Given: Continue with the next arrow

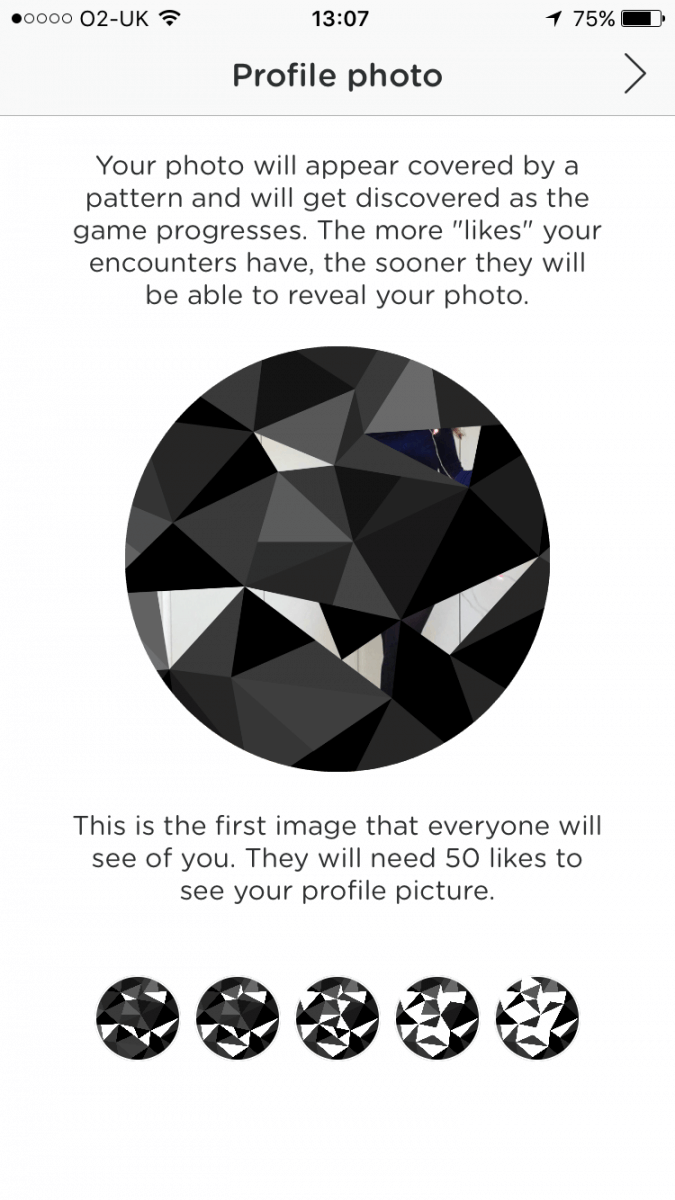Looking at the screenshot, I should tap(634, 75).
